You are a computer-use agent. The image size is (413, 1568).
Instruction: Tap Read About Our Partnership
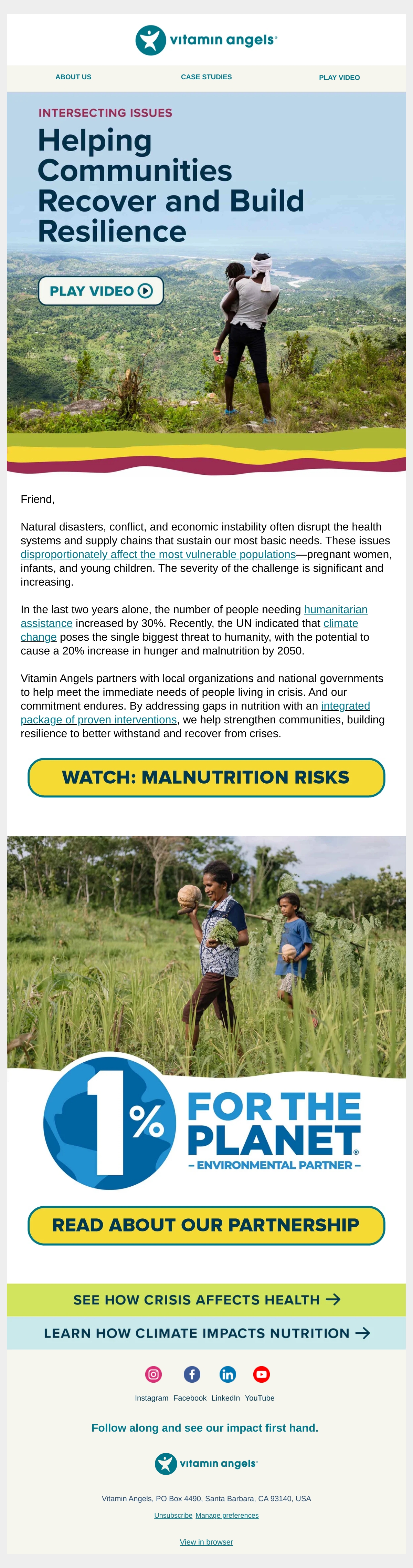(x=206, y=1225)
